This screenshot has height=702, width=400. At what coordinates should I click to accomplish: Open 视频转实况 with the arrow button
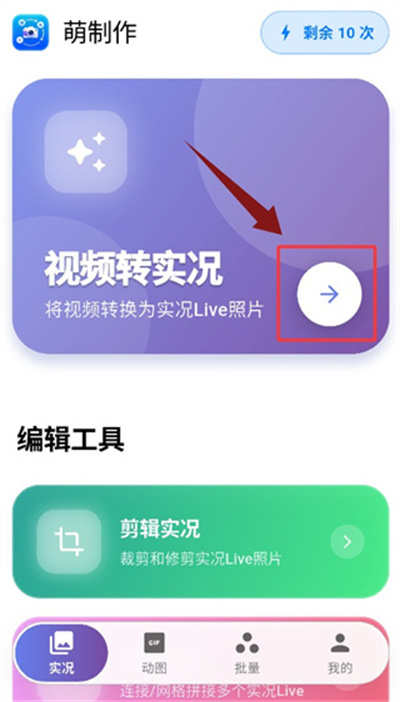pos(330,294)
